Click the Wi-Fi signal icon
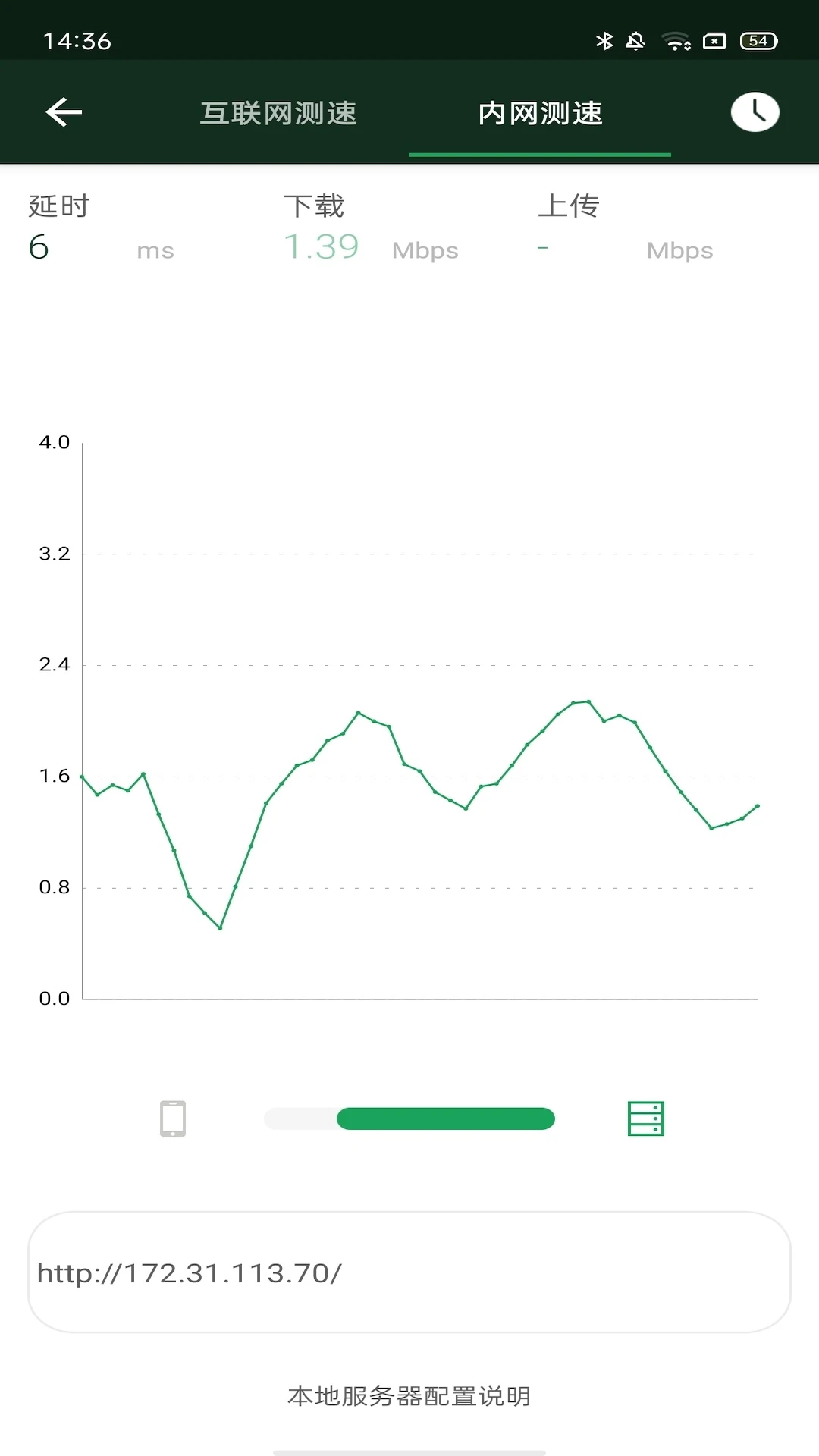The height and width of the screenshot is (1456, 819). click(674, 42)
